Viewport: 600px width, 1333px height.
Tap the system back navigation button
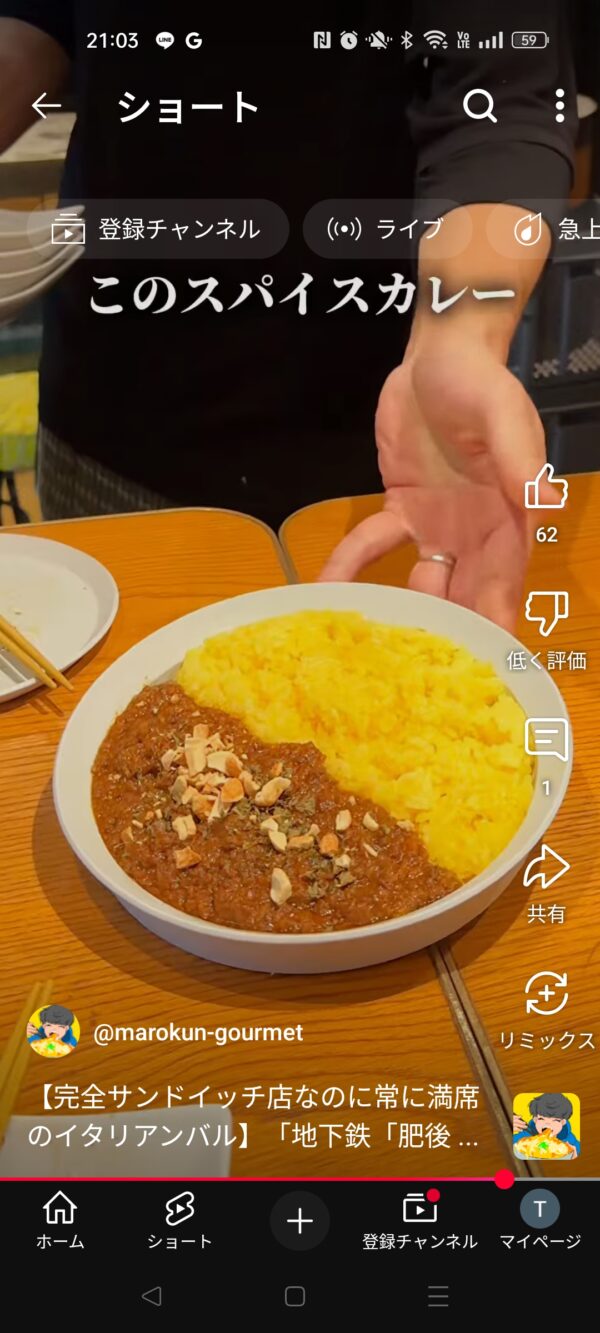(x=151, y=1297)
